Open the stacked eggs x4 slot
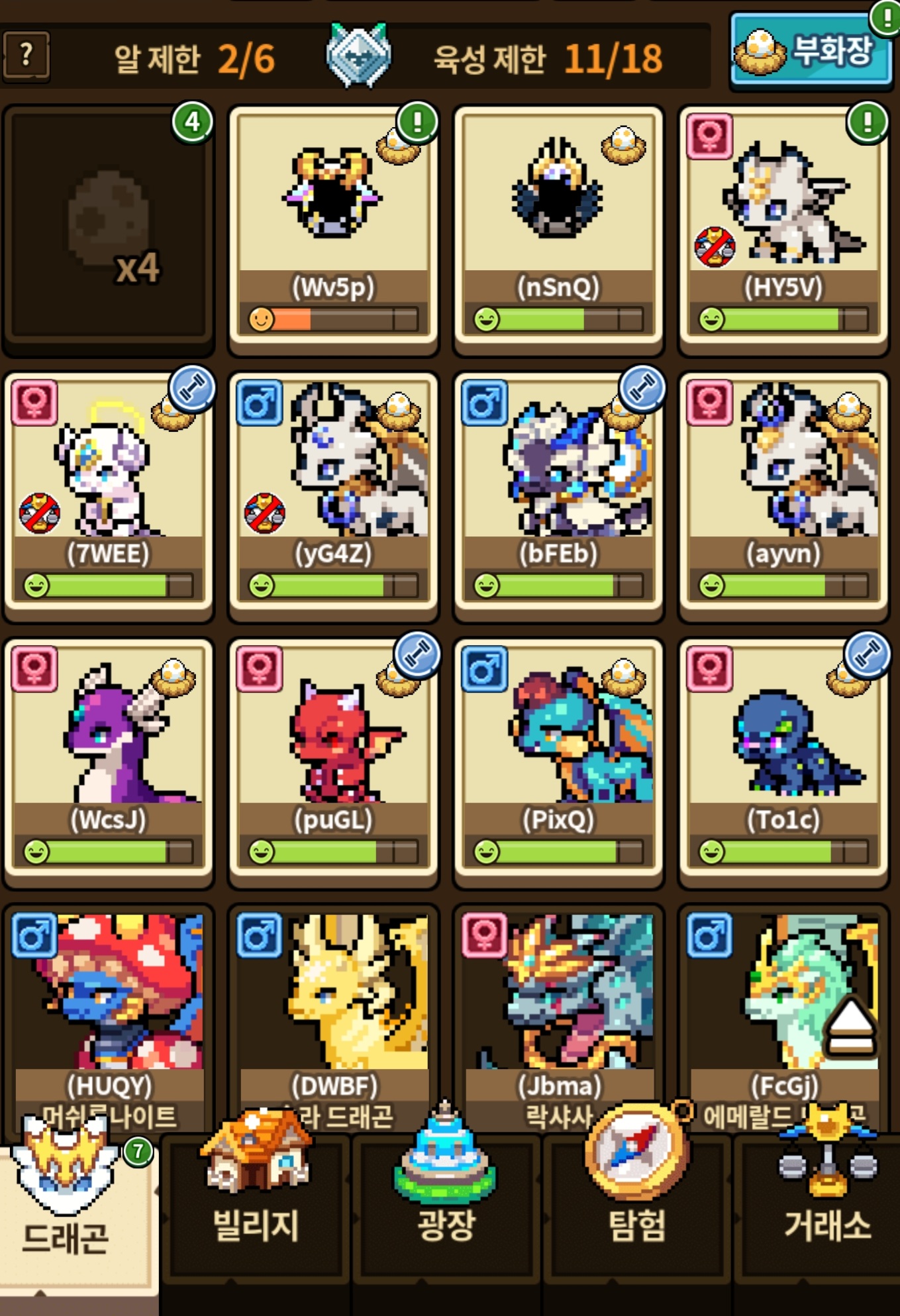This screenshot has width=900, height=1316. [108, 225]
